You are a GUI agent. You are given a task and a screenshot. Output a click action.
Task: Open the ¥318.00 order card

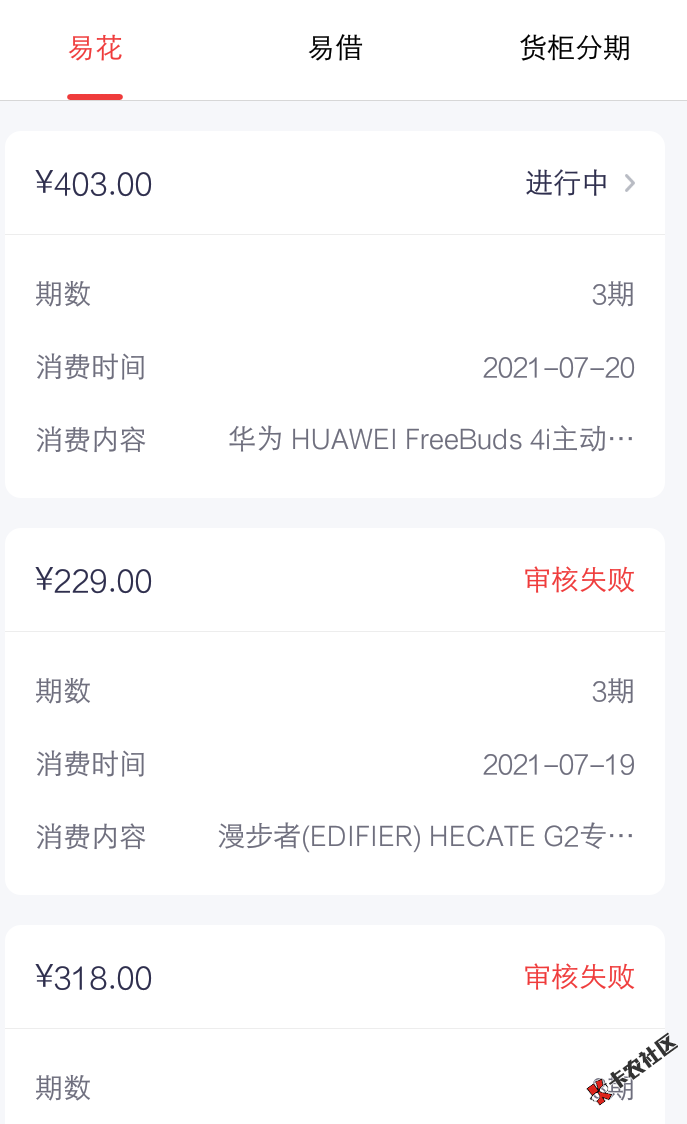[x=335, y=1024]
